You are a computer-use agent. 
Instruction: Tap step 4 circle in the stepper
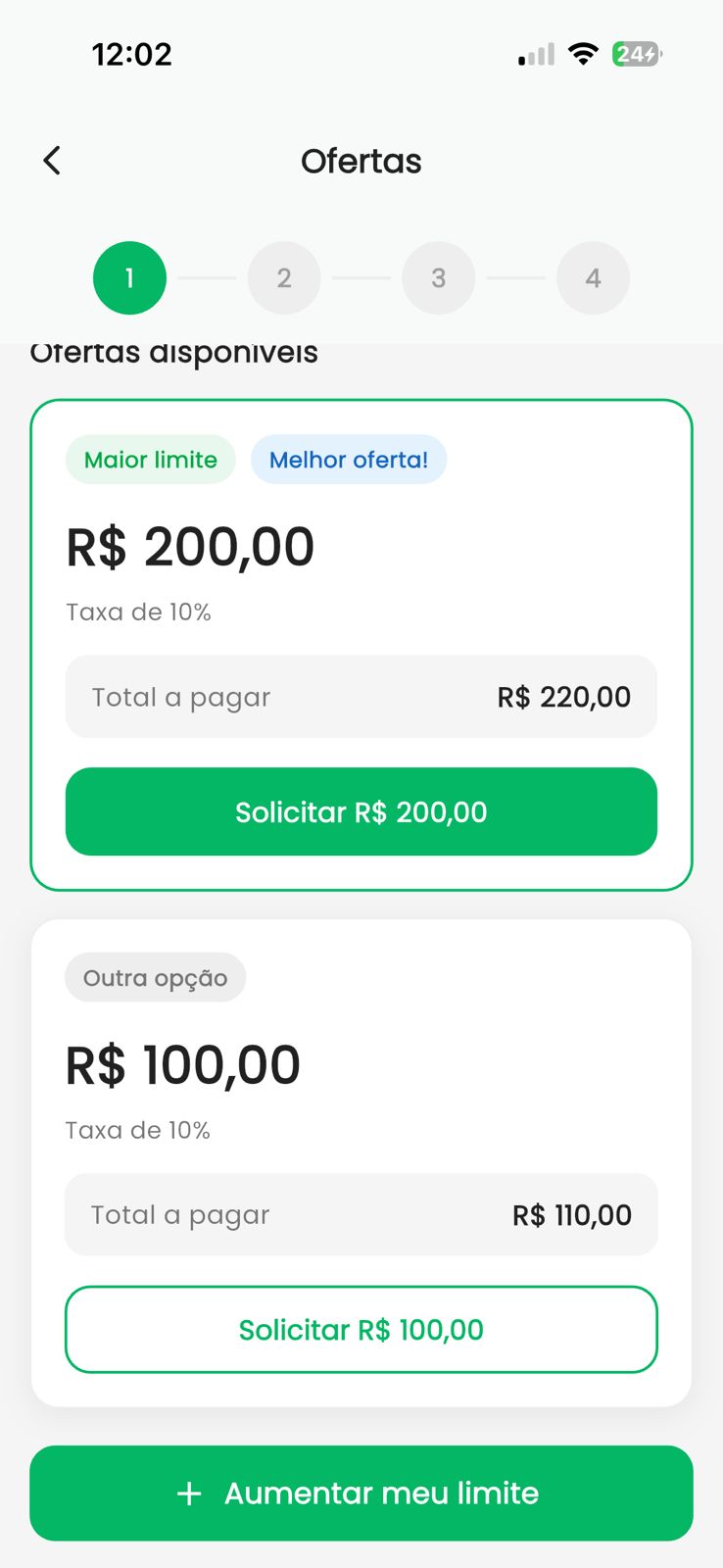593,277
